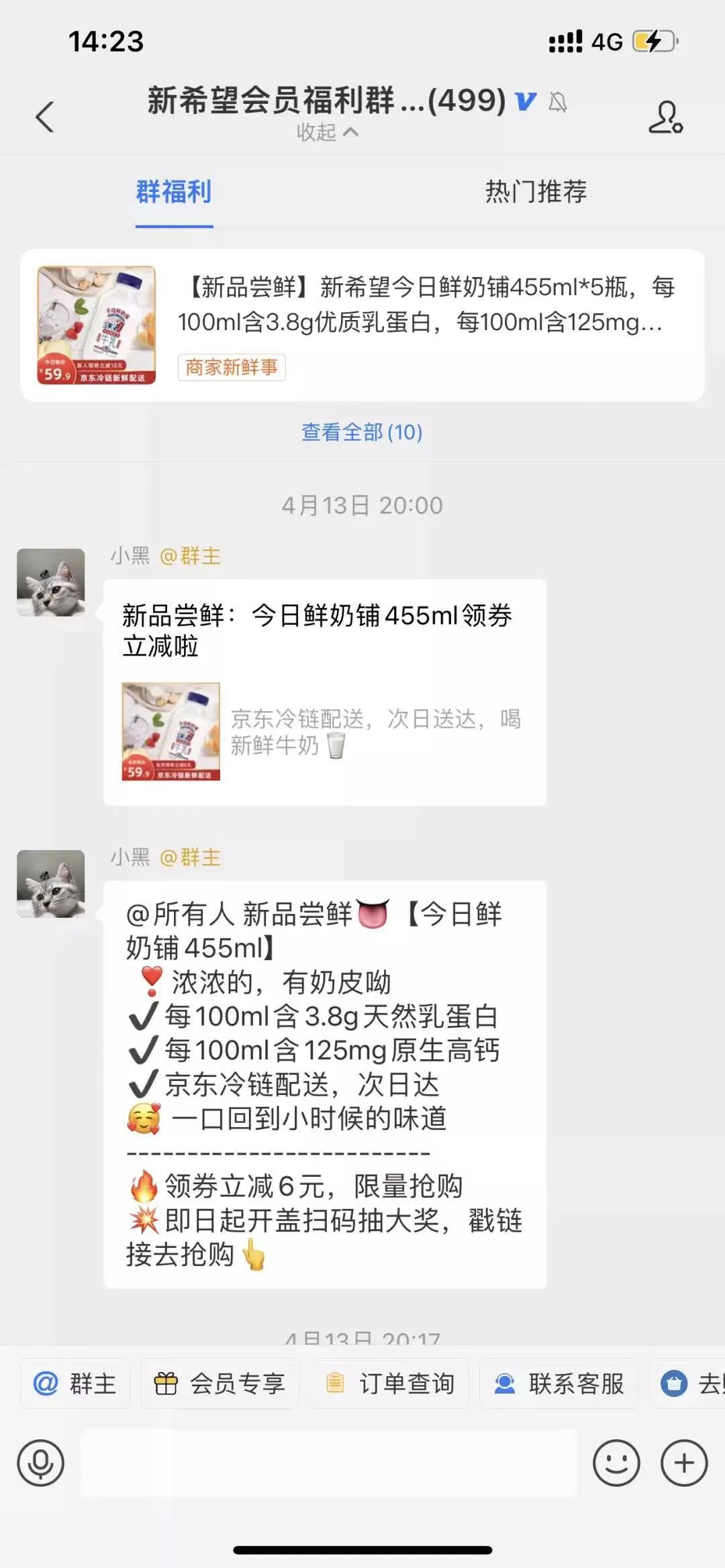This screenshot has width=725, height=1568.
Task: Tap the back arrow to leave chat
Action: pyautogui.click(x=44, y=115)
